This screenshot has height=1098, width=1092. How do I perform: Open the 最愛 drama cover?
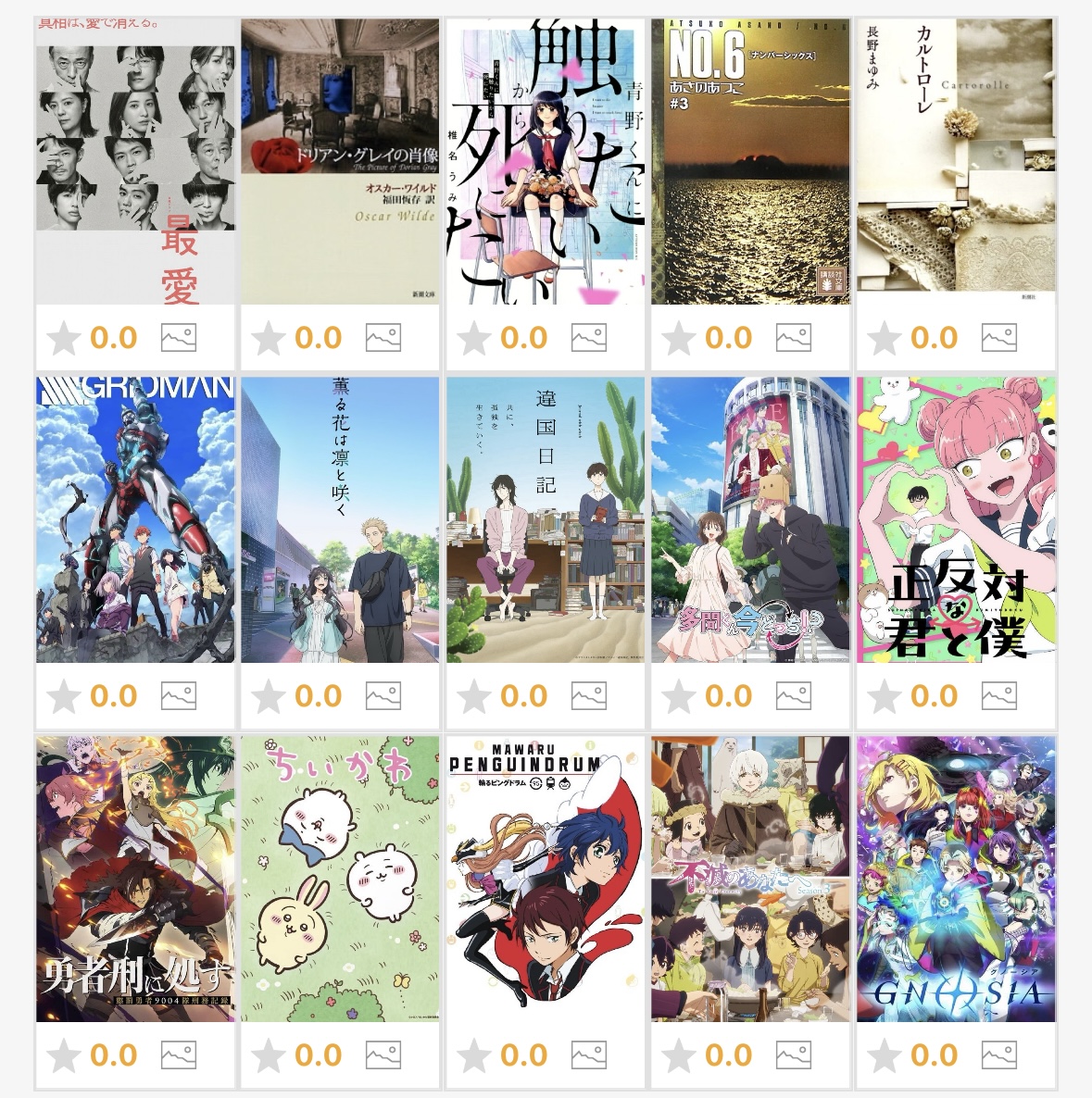pyautogui.click(x=135, y=162)
